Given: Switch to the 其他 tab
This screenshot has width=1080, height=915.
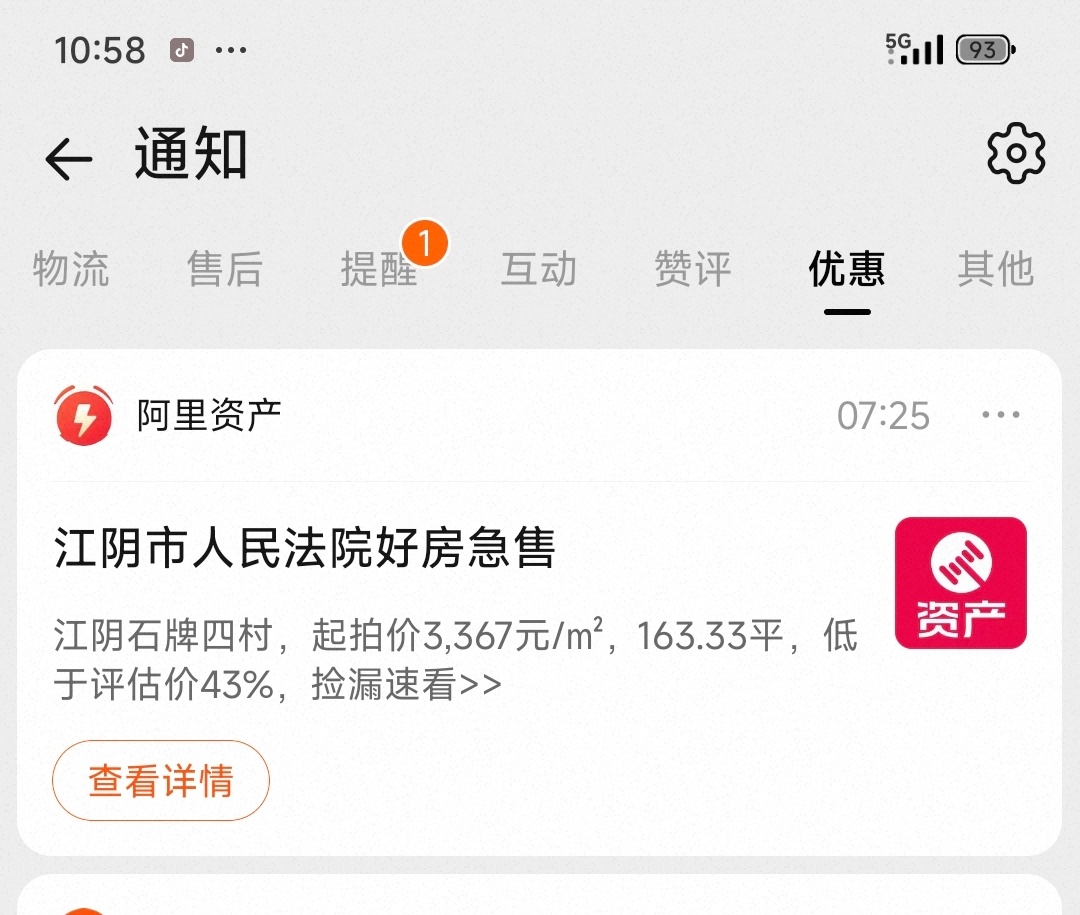Looking at the screenshot, I should 995,270.
